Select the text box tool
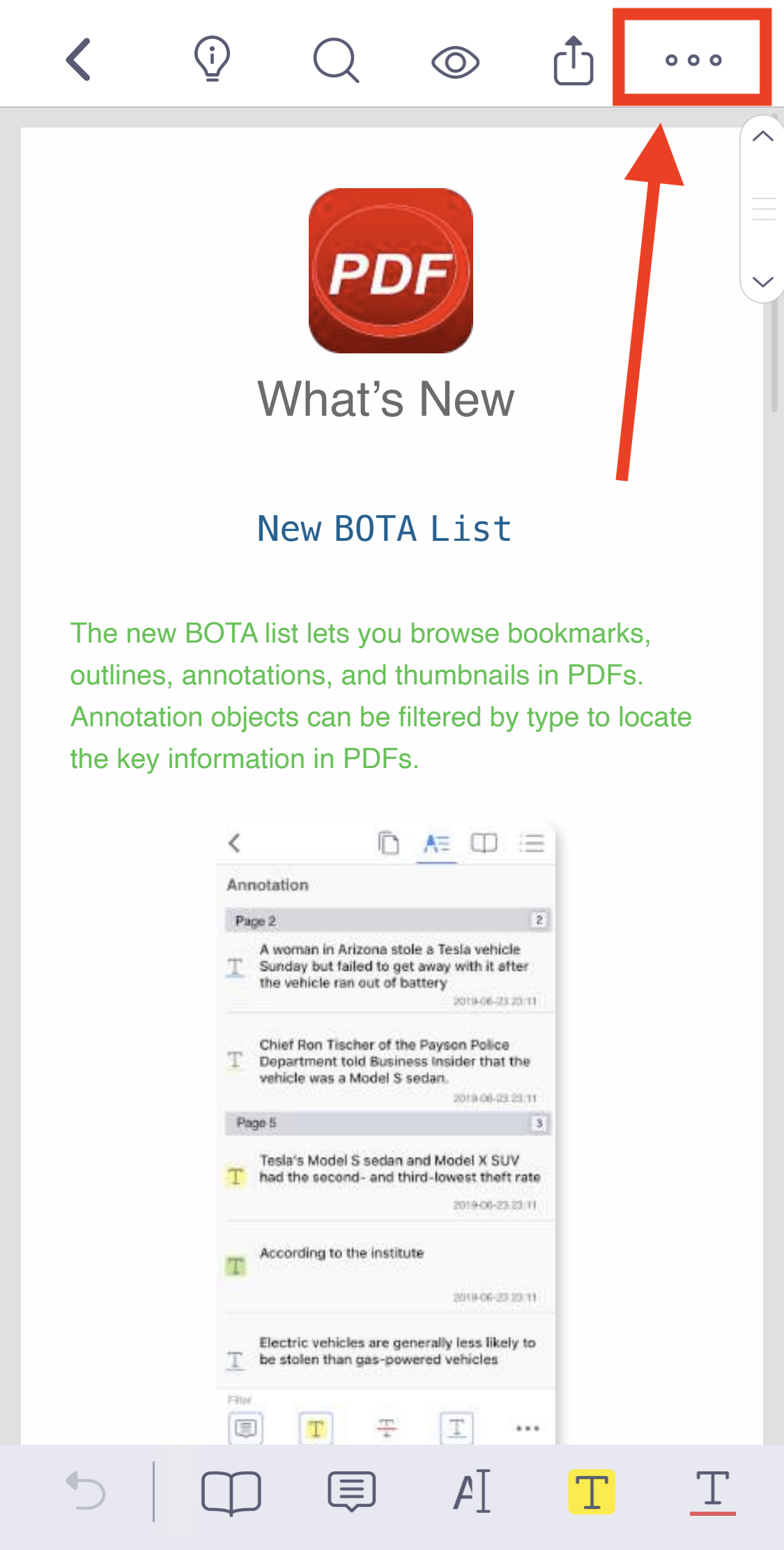The width and height of the screenshot is (784, 1550). coord(472,1491)
